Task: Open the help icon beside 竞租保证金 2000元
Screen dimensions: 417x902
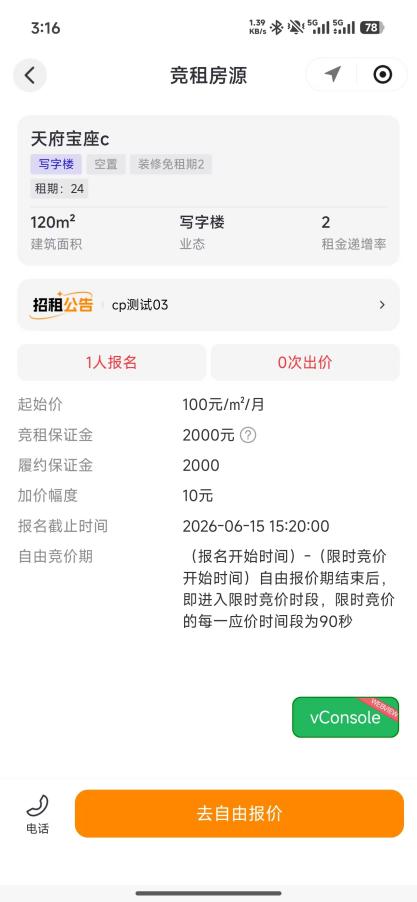Action: pyautogui.click(x=247, y=435)
